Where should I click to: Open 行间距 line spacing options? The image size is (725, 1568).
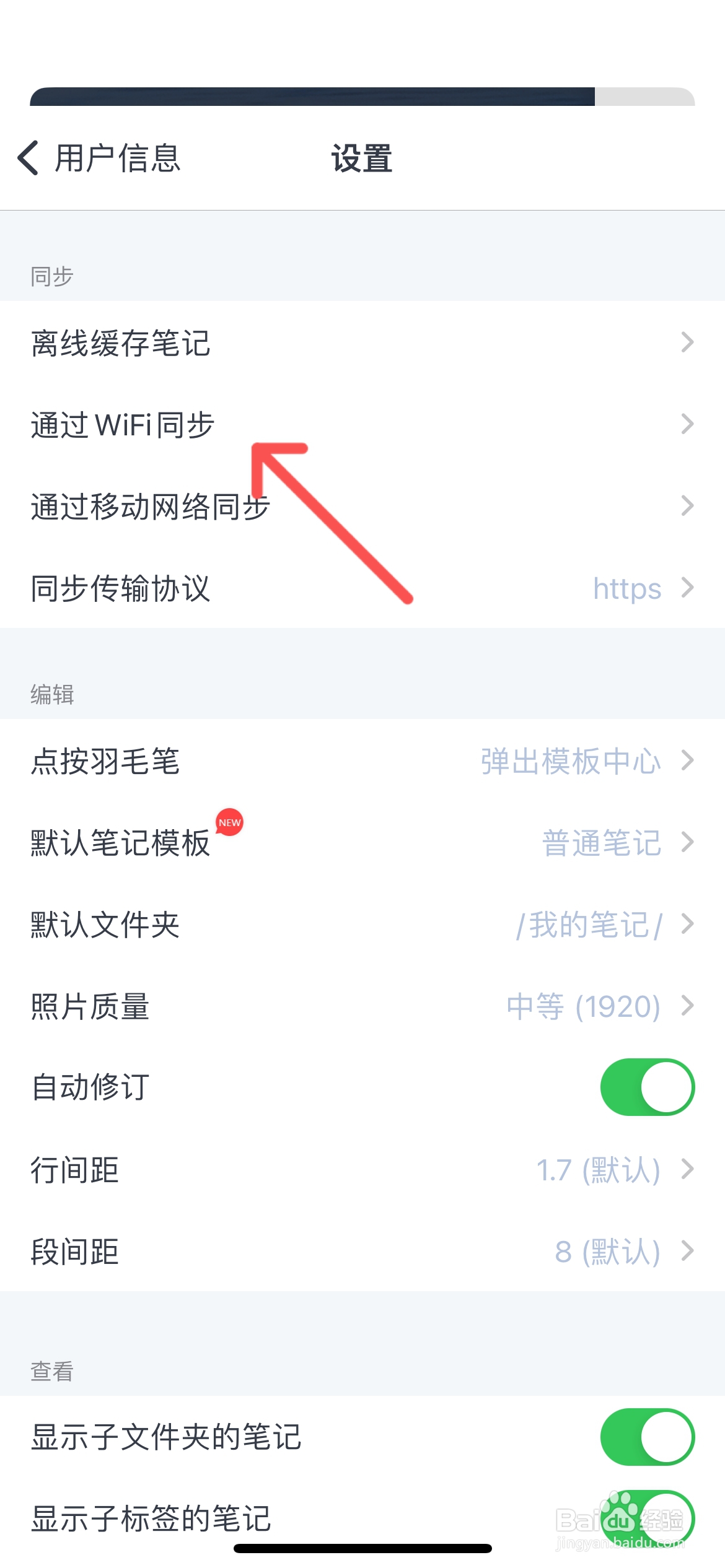362,1169
